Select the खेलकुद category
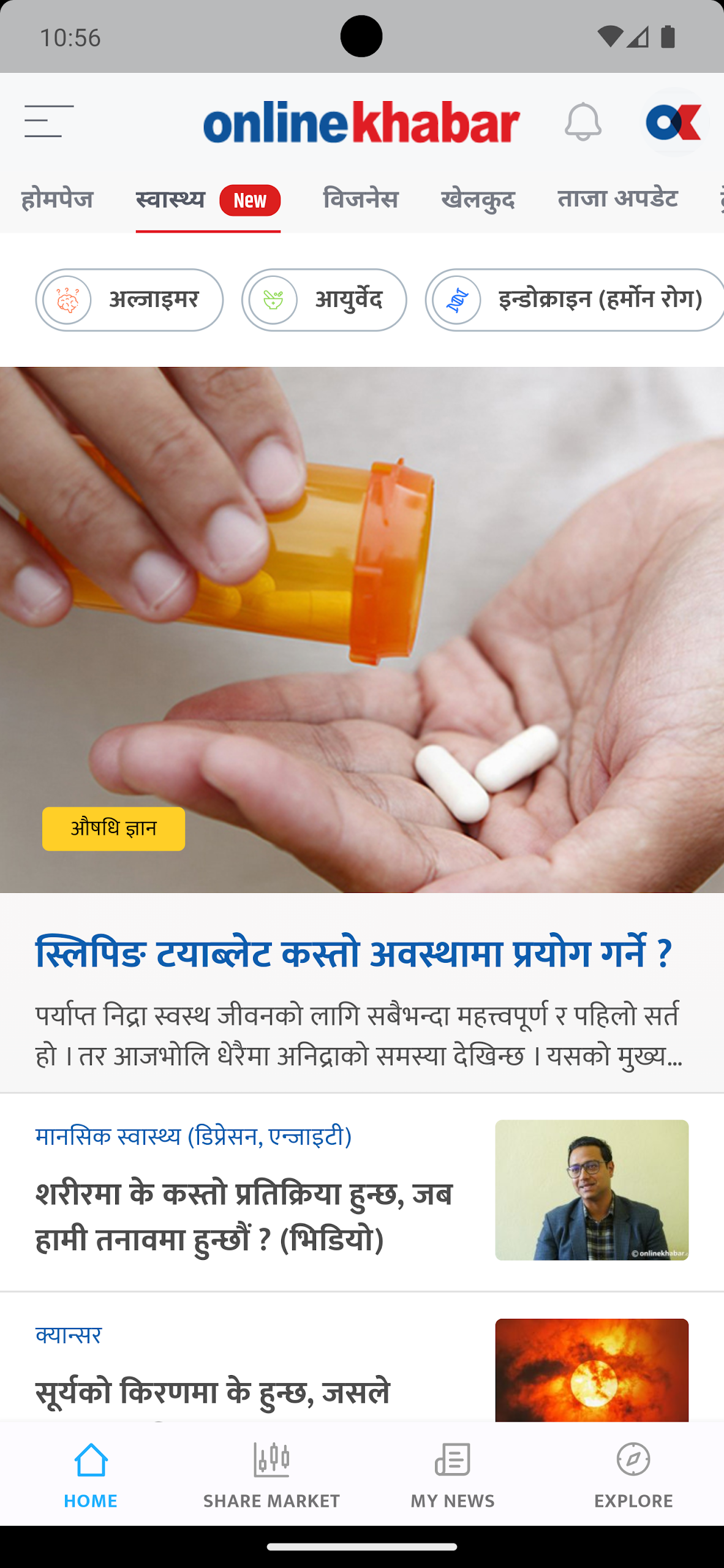The height and width of the screenshot is (1568, 724). pyautogui.click(x=478, y=199)
